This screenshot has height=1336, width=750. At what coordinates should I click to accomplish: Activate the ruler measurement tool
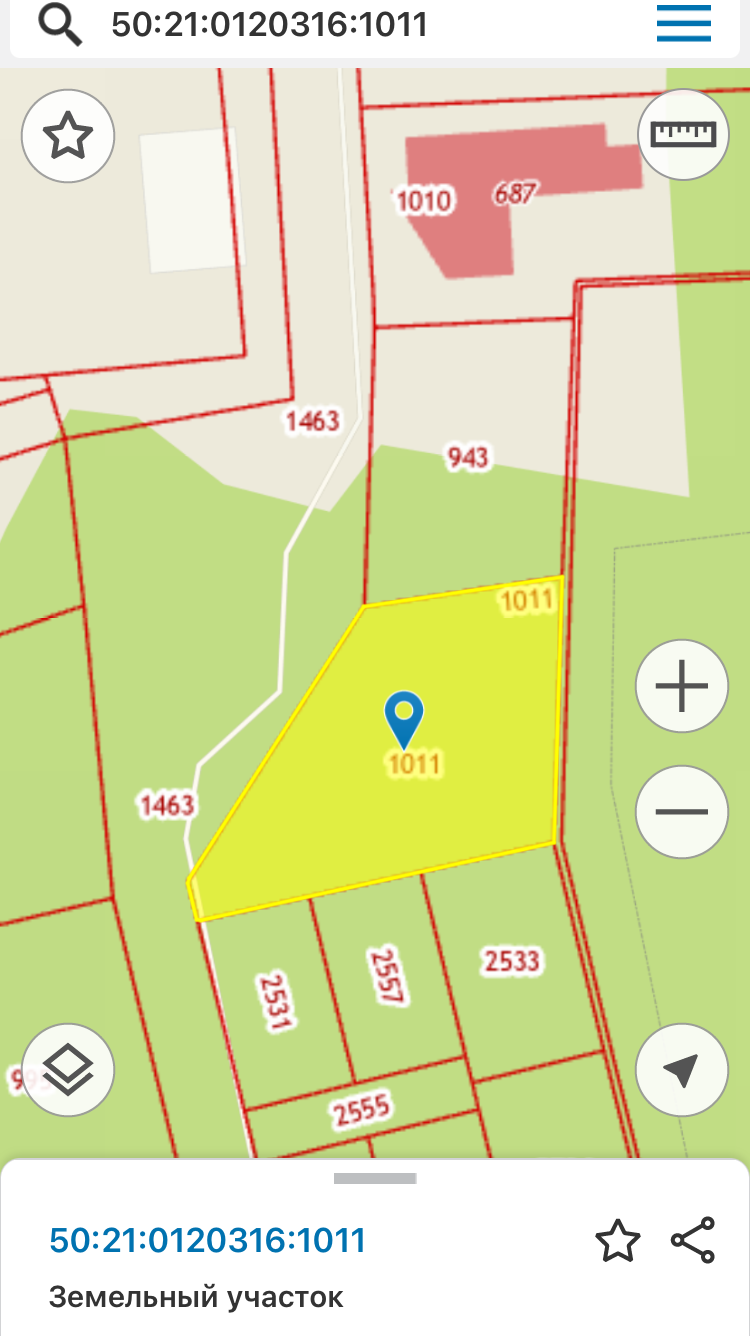point(684,134)
